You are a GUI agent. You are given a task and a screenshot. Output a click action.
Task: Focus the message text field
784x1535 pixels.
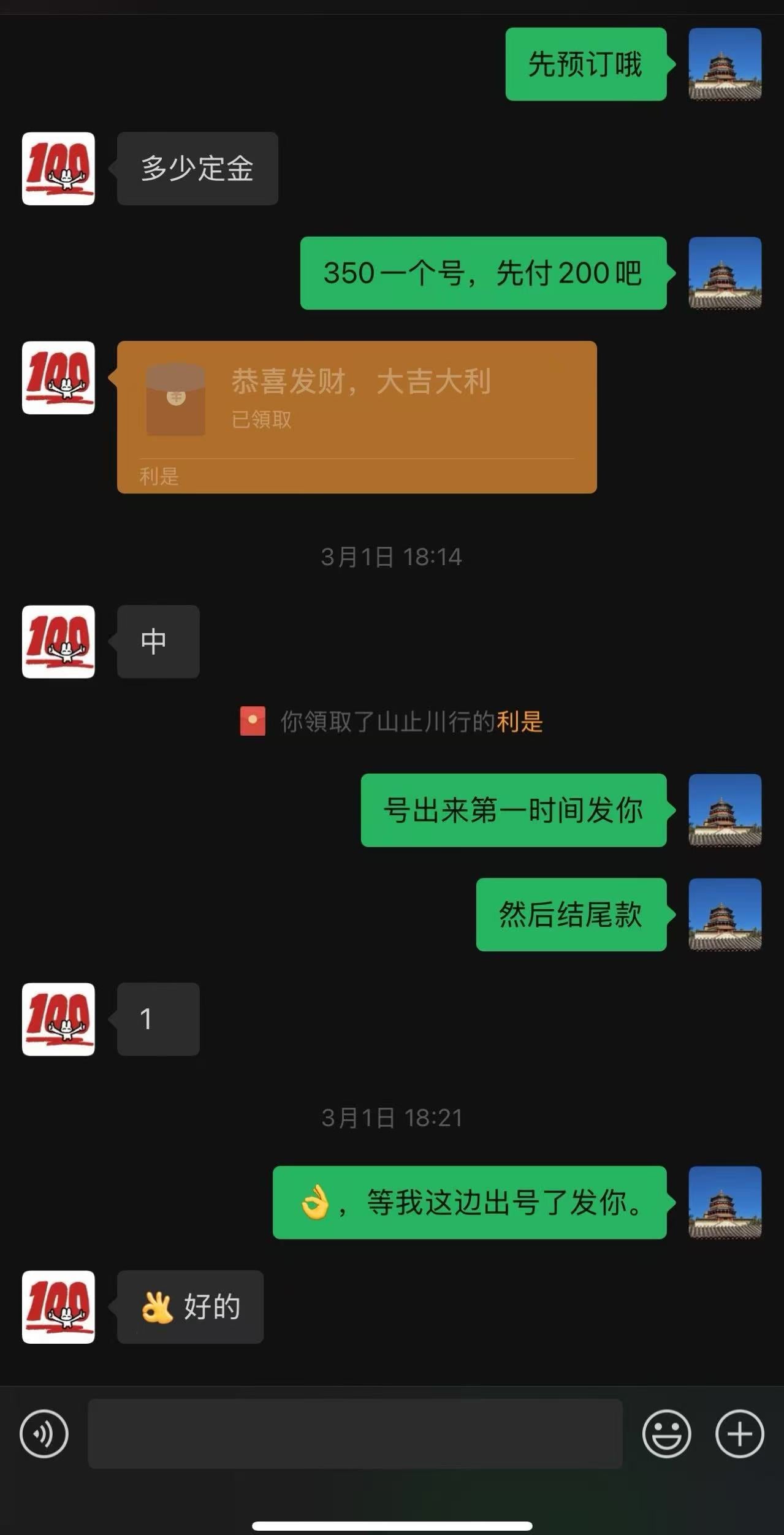coord(355,1433)
